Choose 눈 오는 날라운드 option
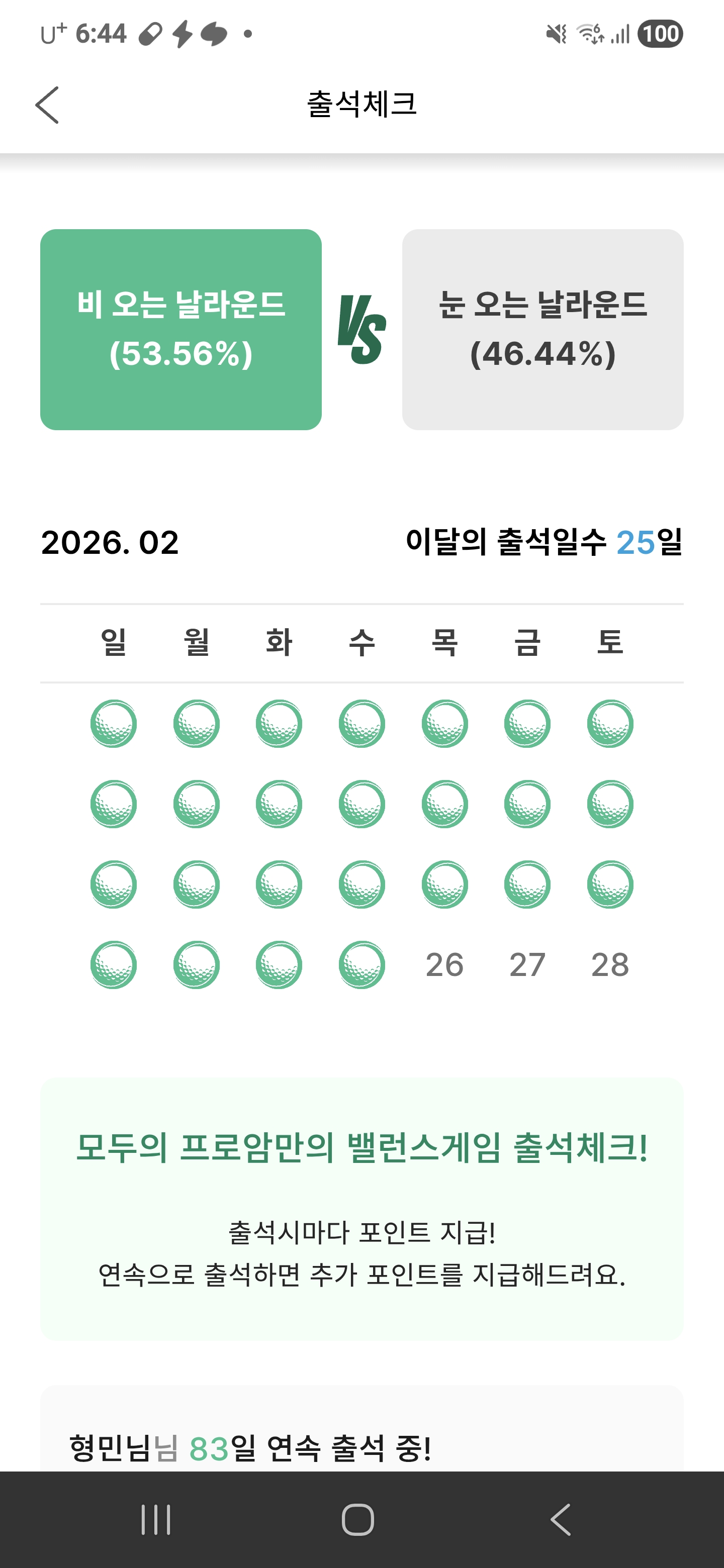 [x=542, y=329]
